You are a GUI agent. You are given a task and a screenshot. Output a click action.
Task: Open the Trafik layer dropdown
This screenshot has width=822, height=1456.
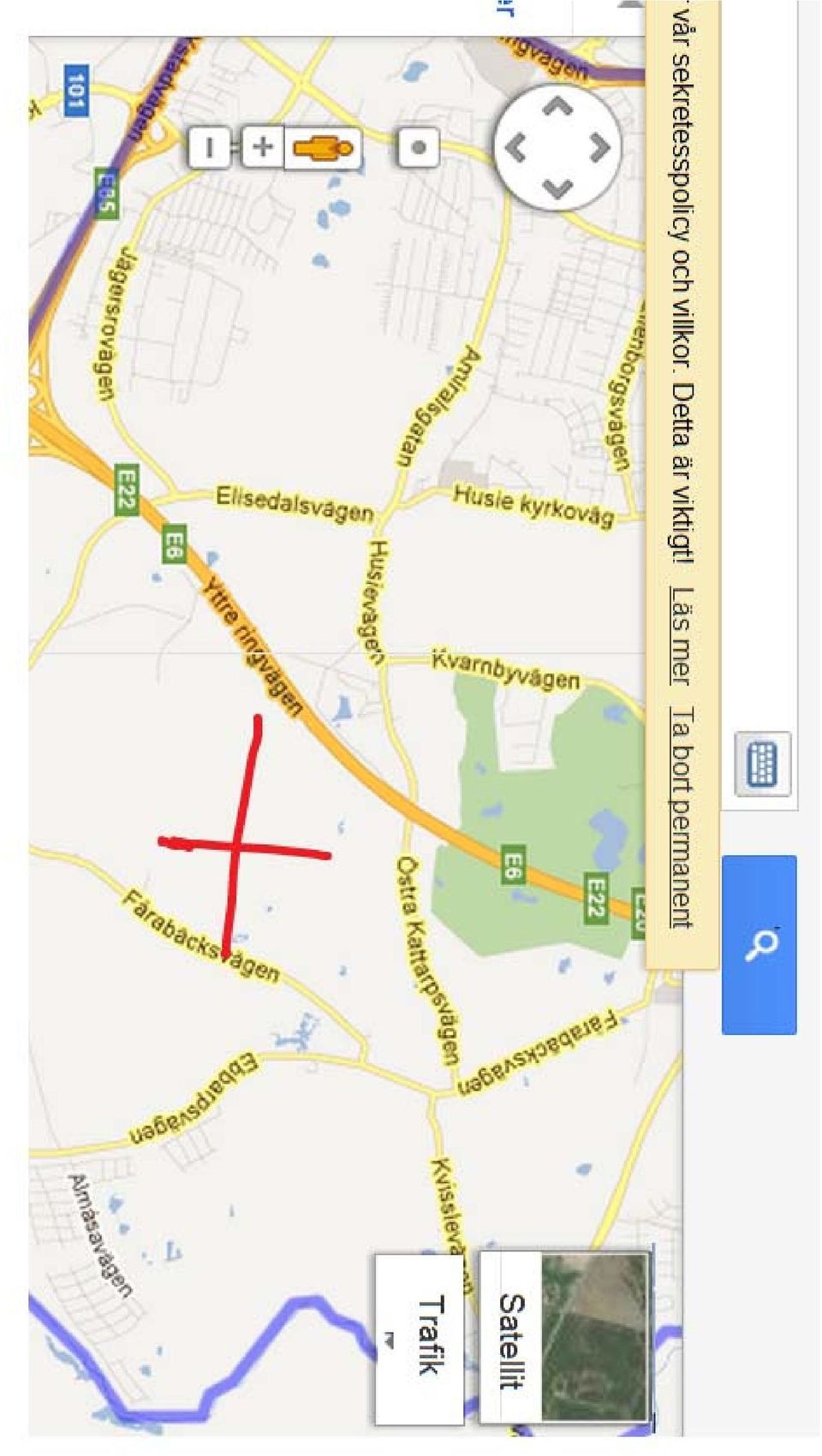(420, 1338)
